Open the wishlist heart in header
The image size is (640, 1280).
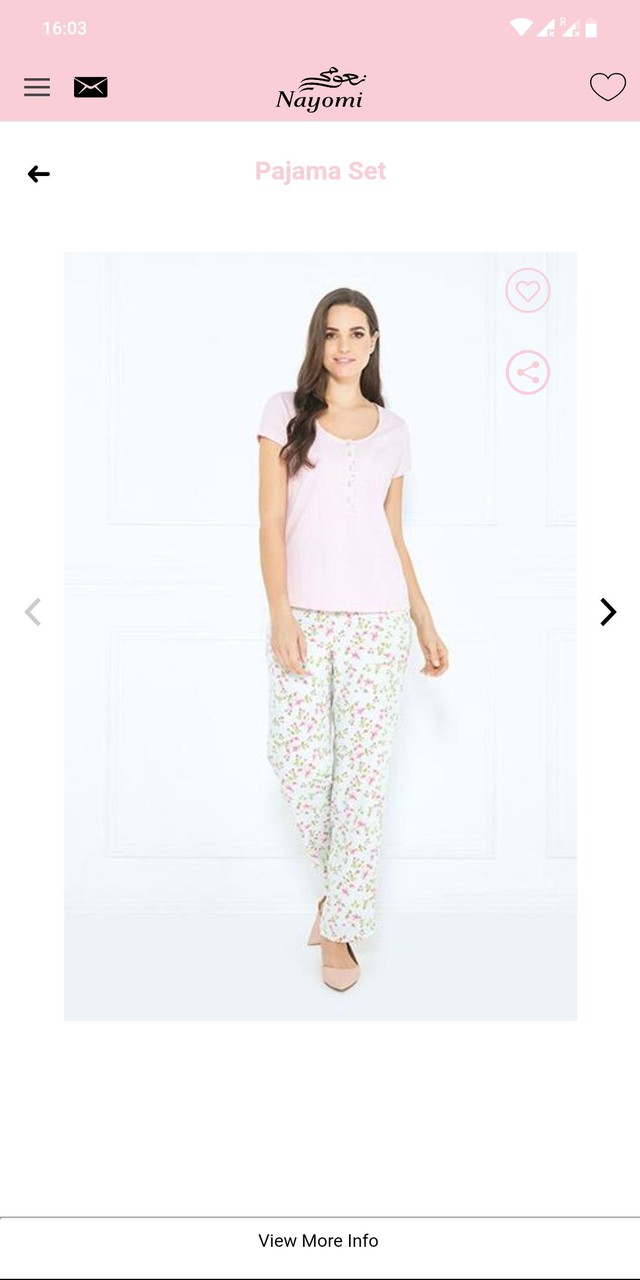[607, 88]
